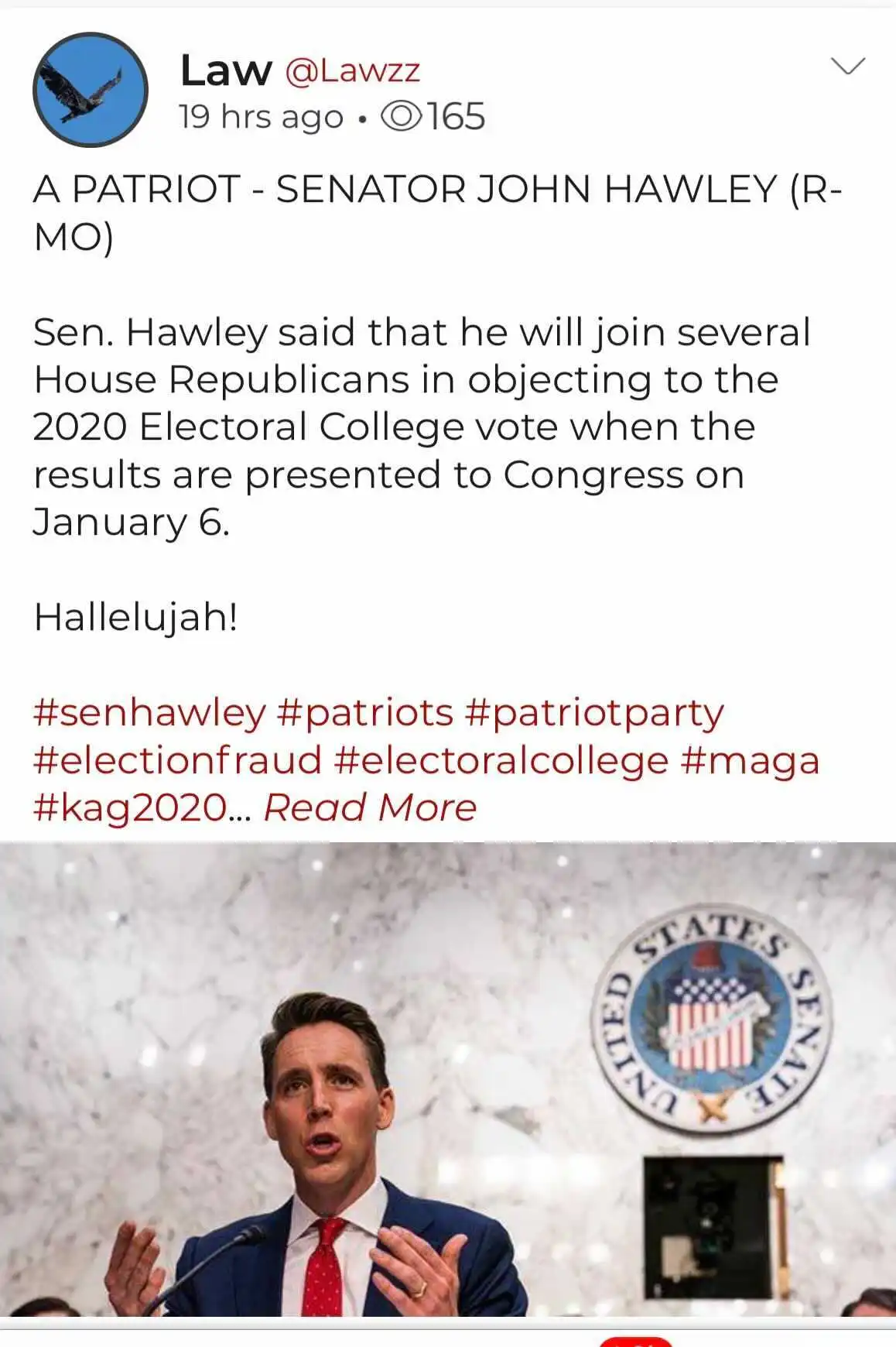View the #kag2020 hashtag feed
Screen dimensions: 896x1347
[130, 807]
